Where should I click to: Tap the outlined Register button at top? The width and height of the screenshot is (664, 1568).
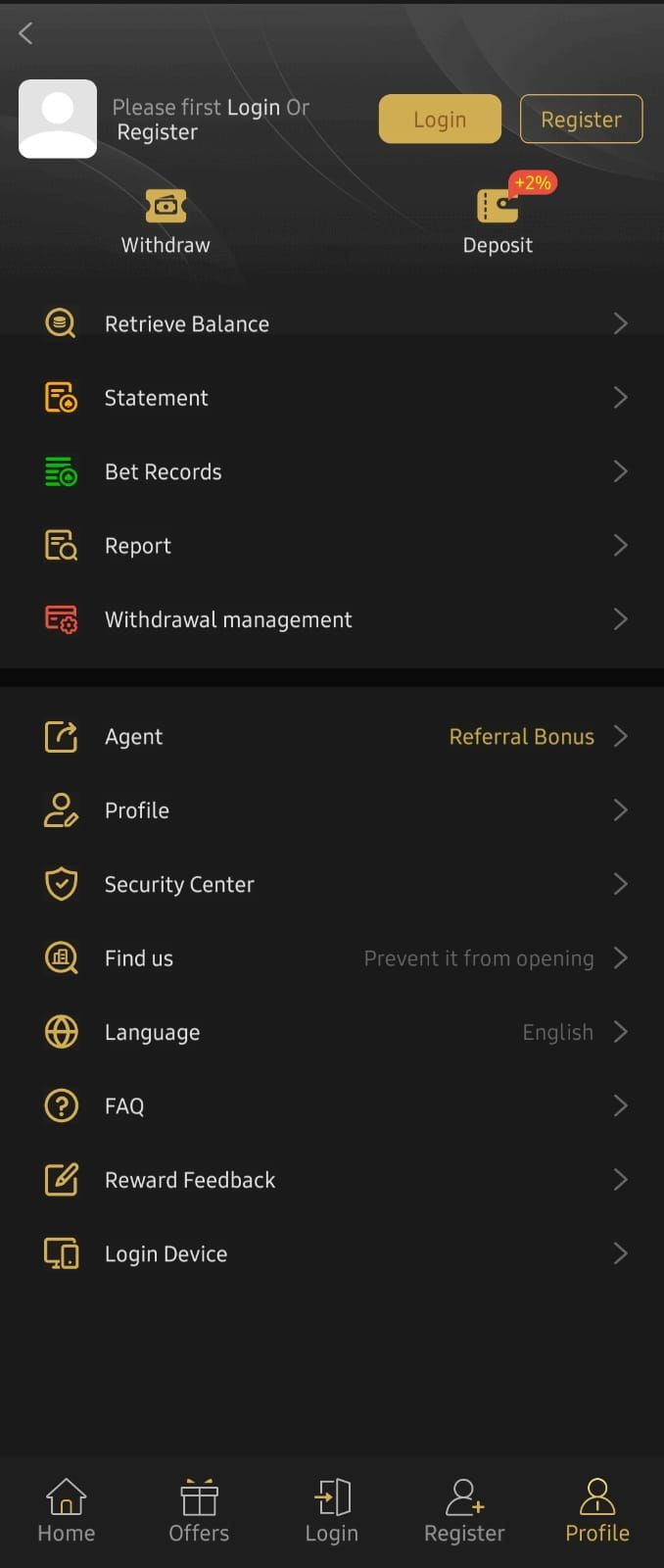pyautogui.click(x=581, y=120)
